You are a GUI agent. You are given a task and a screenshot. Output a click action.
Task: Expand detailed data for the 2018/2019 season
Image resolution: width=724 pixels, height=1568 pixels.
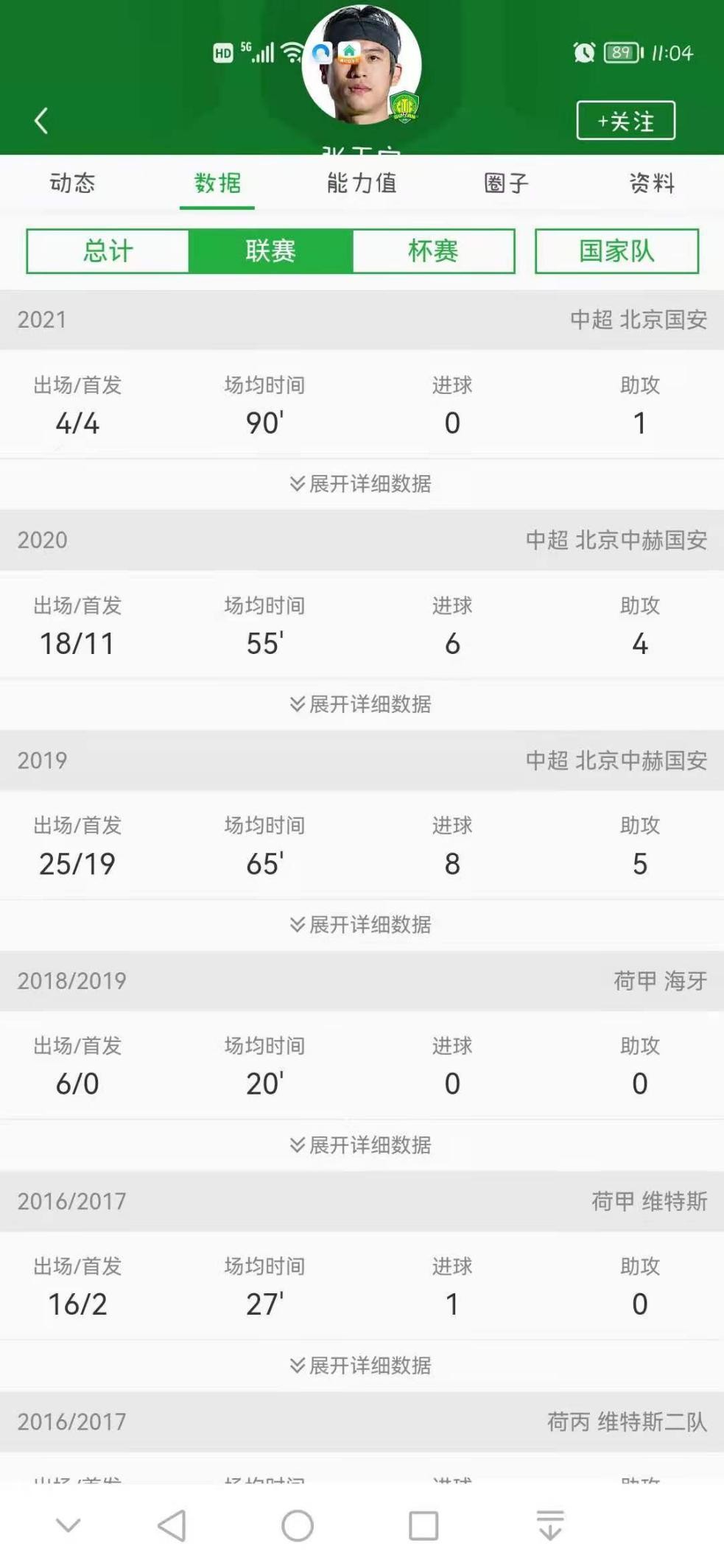tap(362, 1145)
